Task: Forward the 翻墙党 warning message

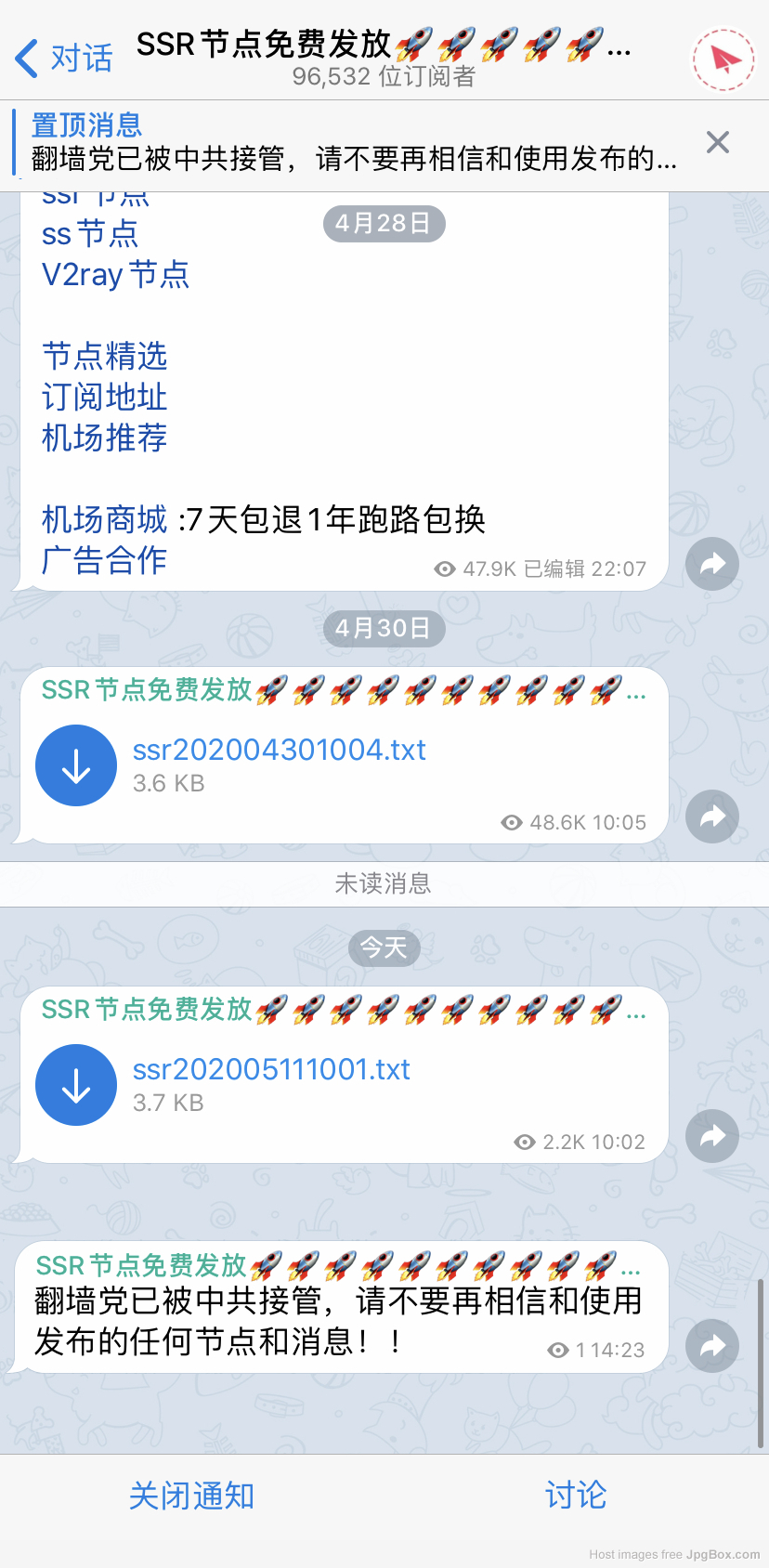Action: (712, 1346)
